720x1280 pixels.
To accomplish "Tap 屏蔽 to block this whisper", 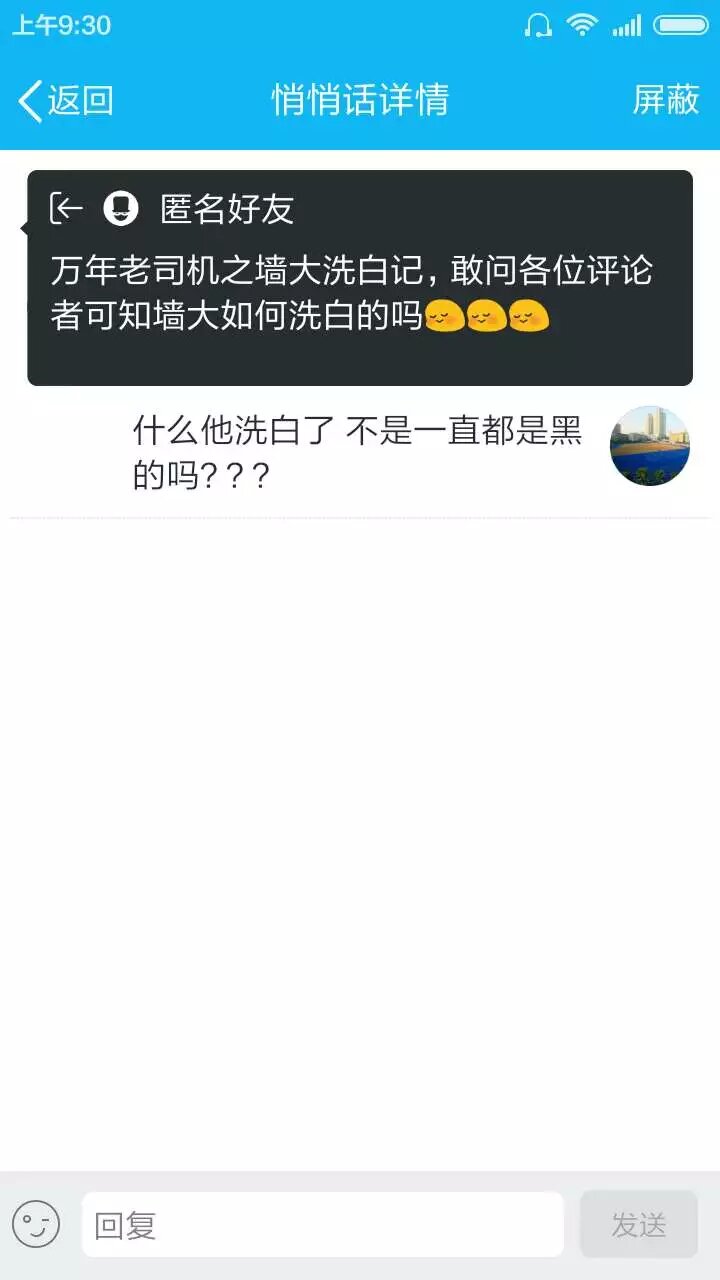I will point(665,100).
